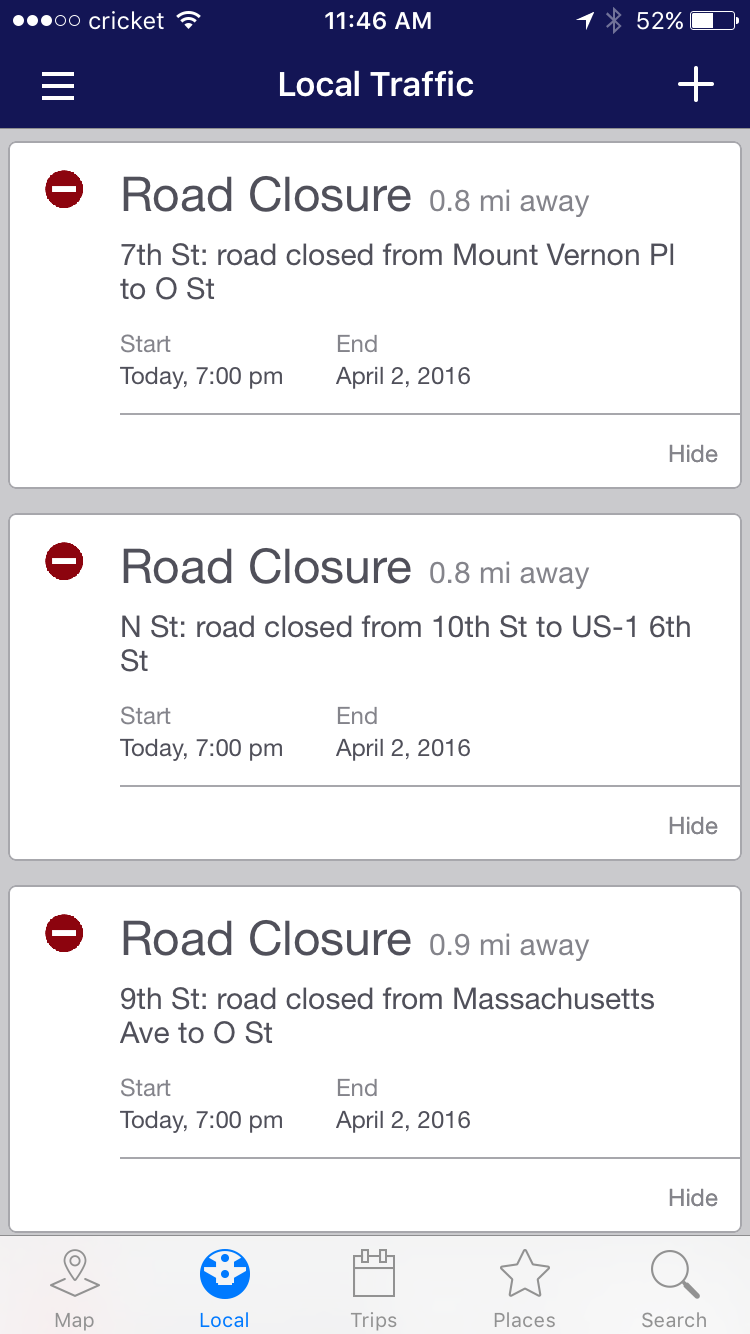
Task: Hide the 7th St road closure
Action: [693, 454]
